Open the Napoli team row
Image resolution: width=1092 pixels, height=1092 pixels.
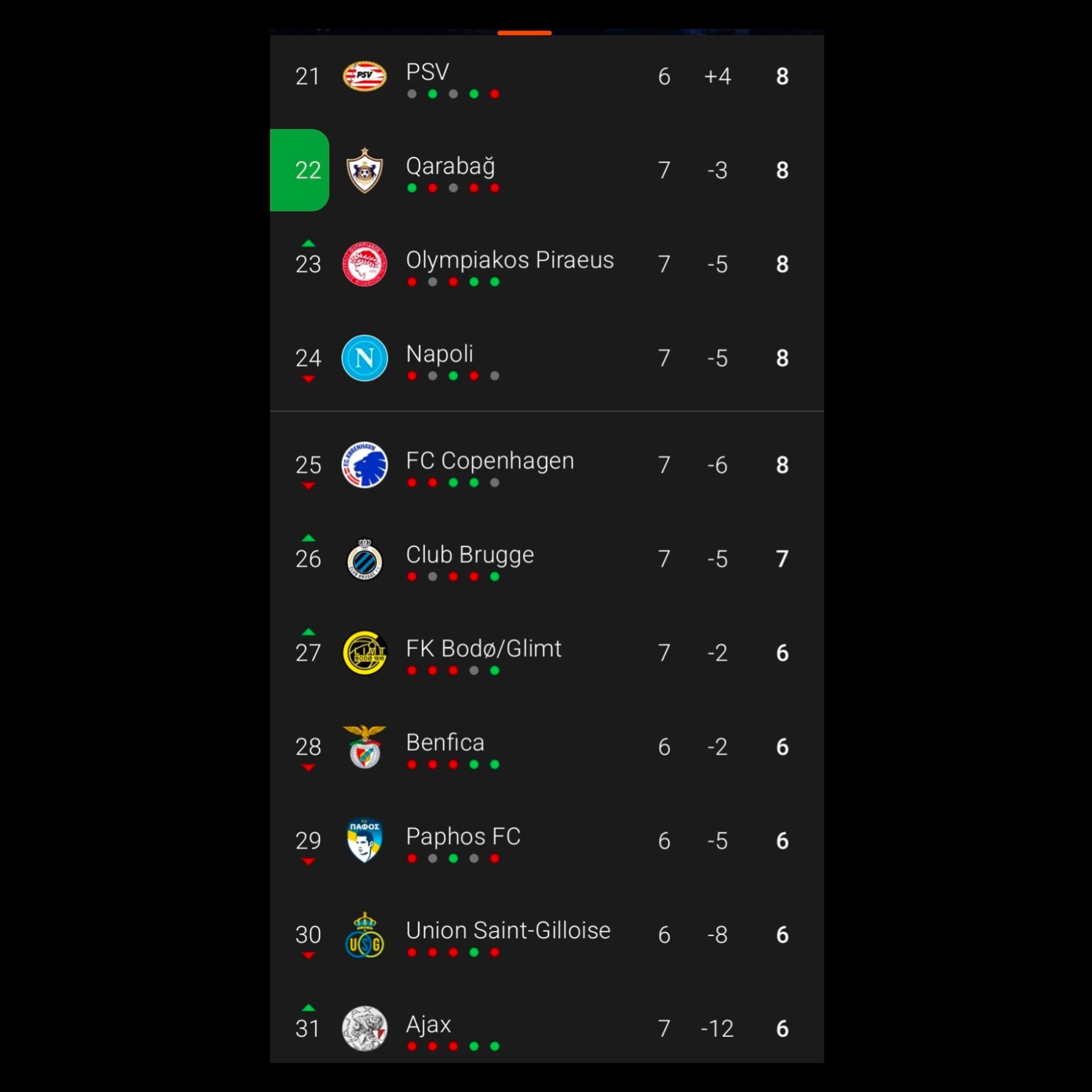point(439,354)
